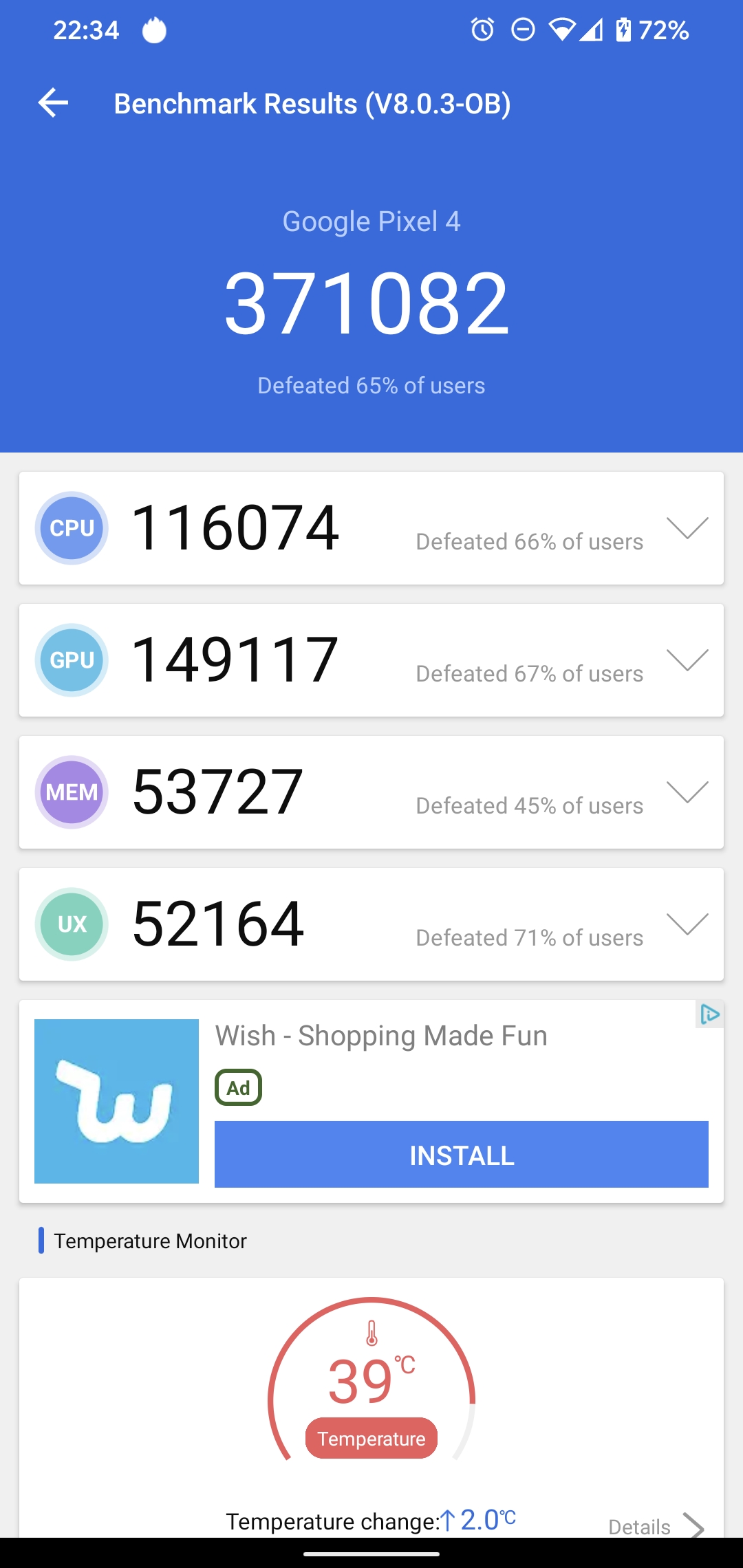Screen dimensions: 743x1568
Task: Install the Wish shopping app
Action: pos(461,1155)
